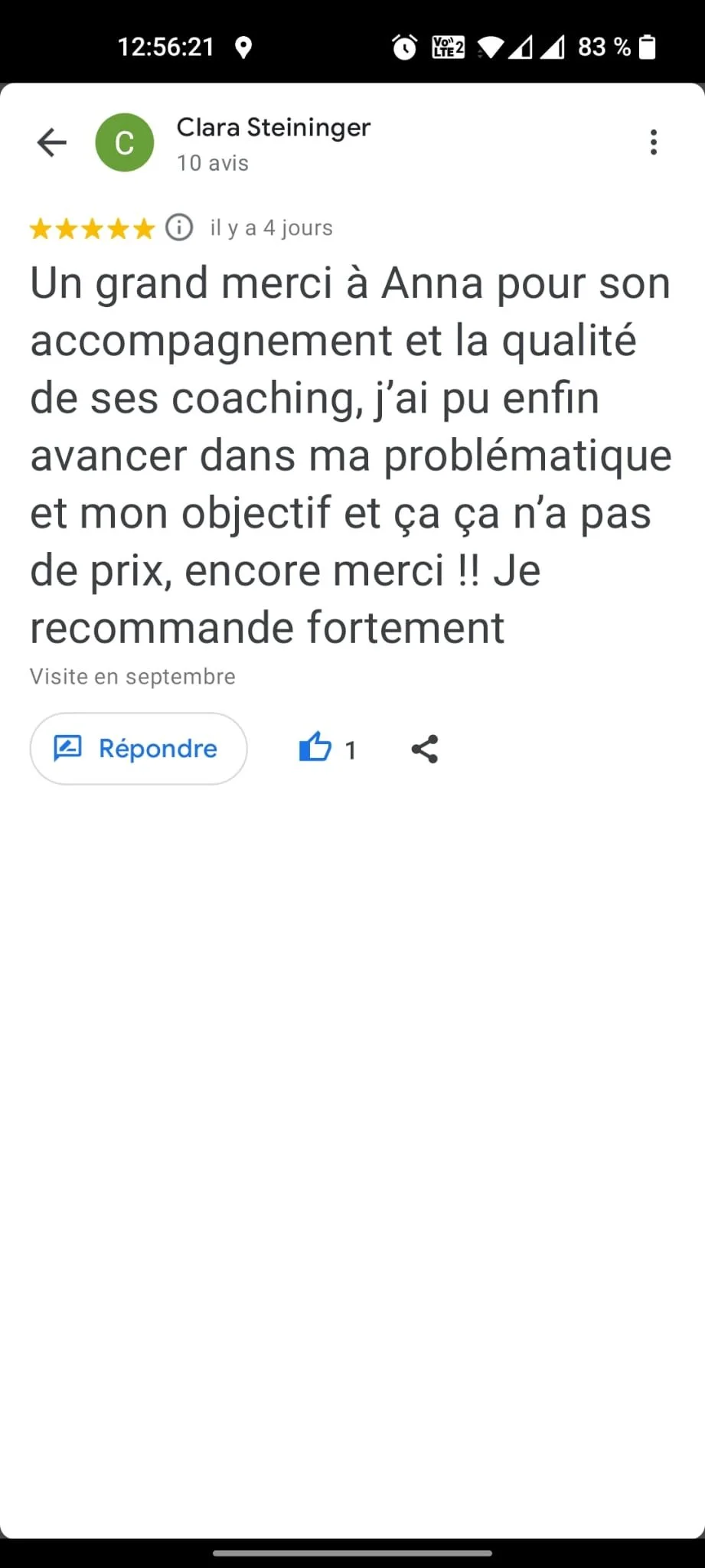Open the three-dot overflow menu
Viewport: 705px width, 1568px height.
pos(653,142)
